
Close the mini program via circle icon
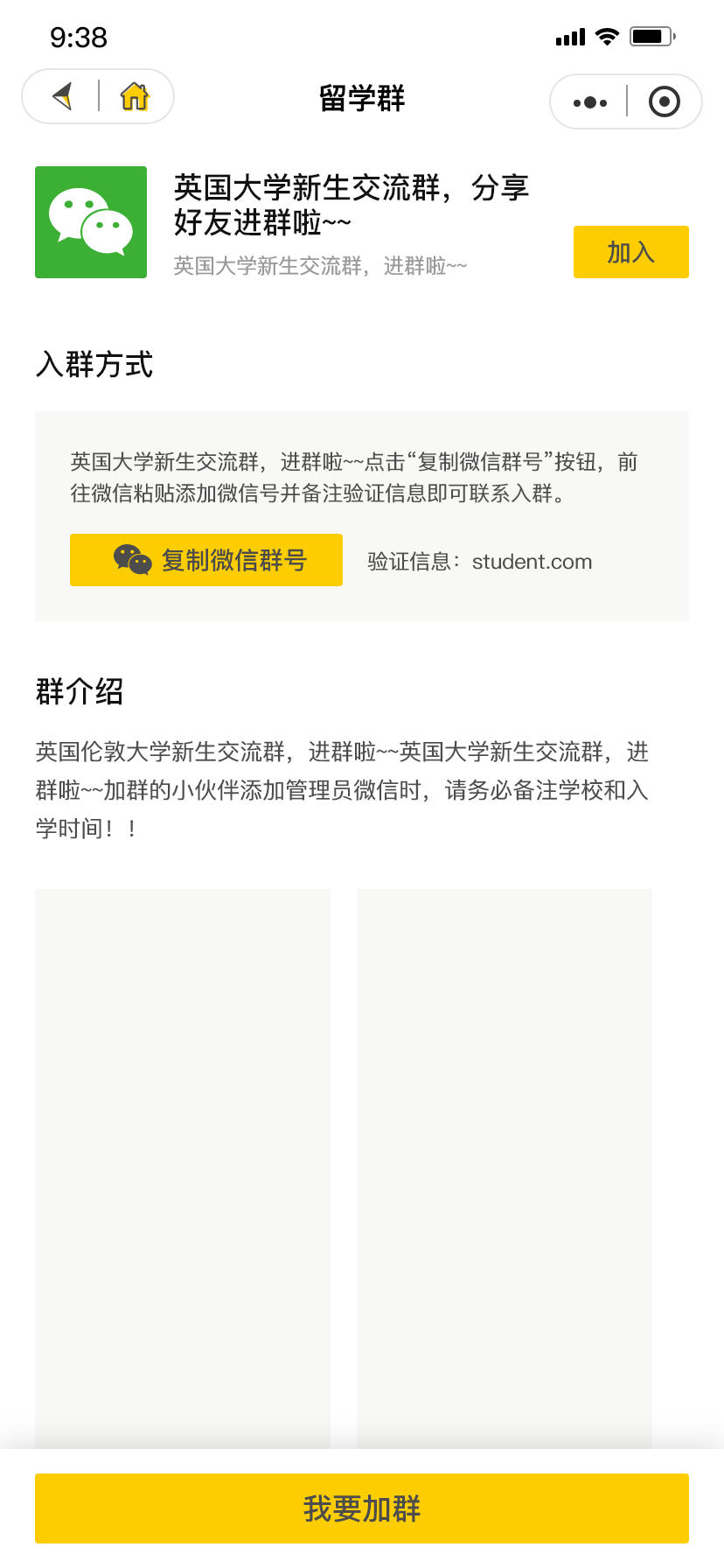coord(665,102)
